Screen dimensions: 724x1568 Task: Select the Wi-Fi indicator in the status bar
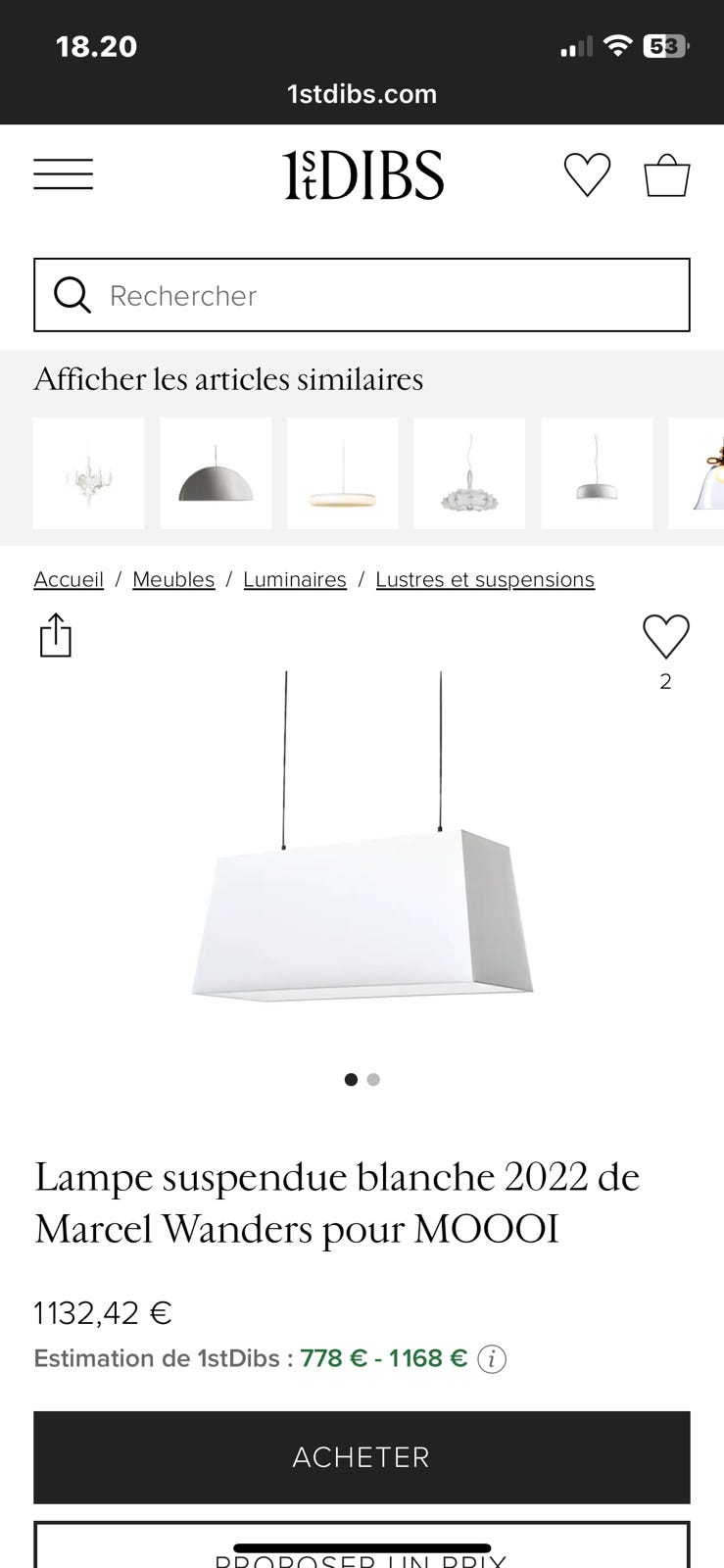(x=617, y=45)
